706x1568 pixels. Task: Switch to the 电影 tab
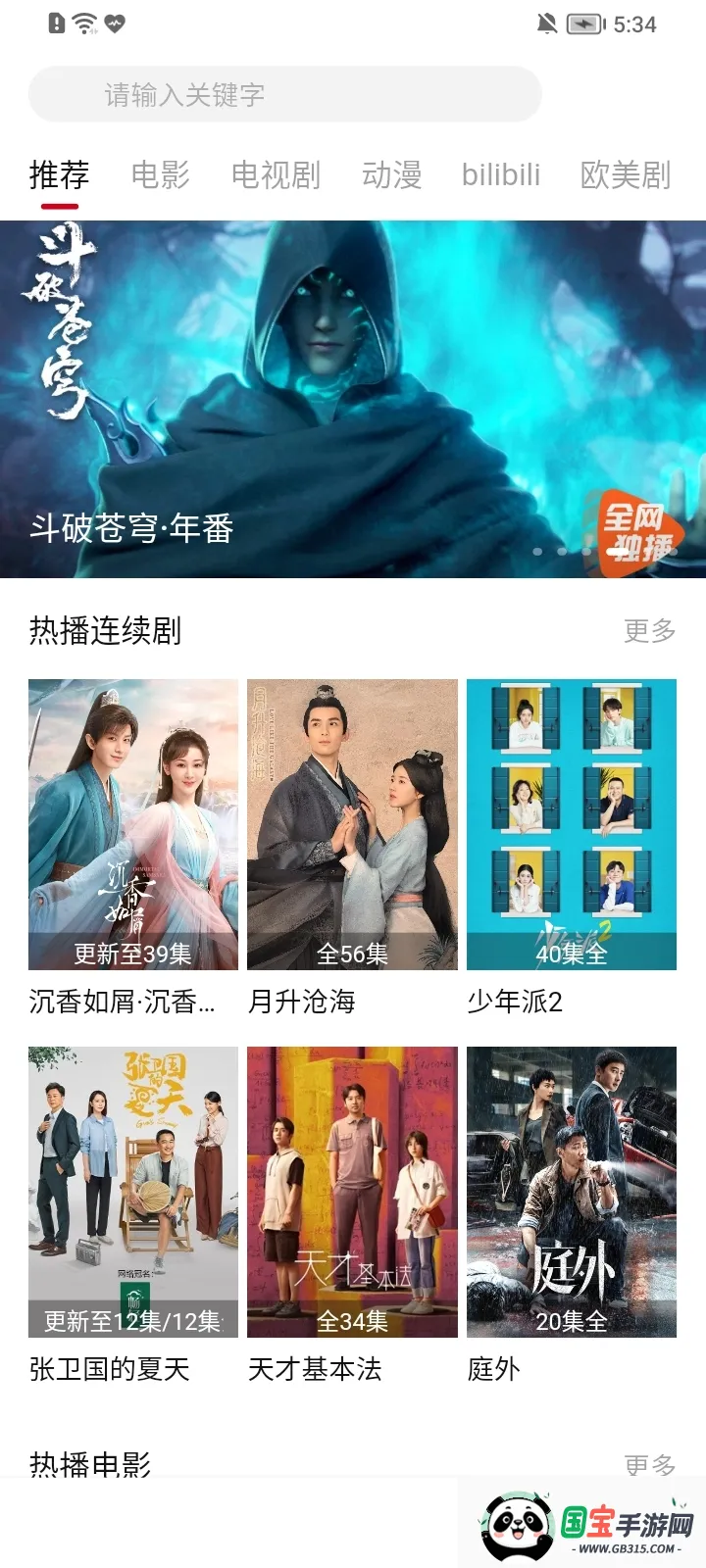point(160,175)
